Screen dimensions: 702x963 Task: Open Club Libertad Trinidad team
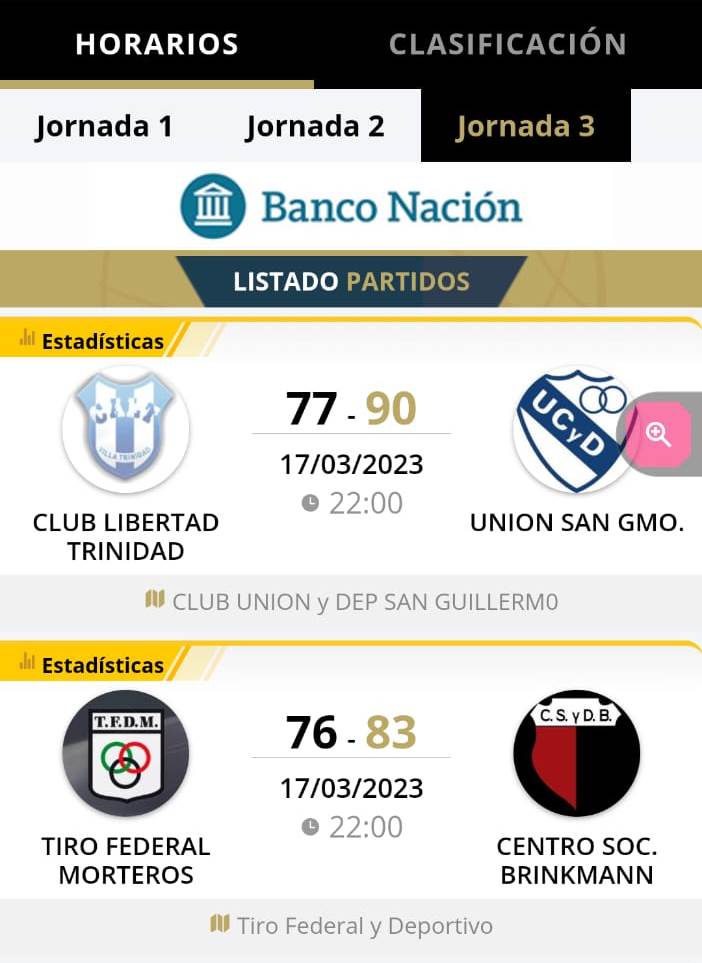point(126,430)
